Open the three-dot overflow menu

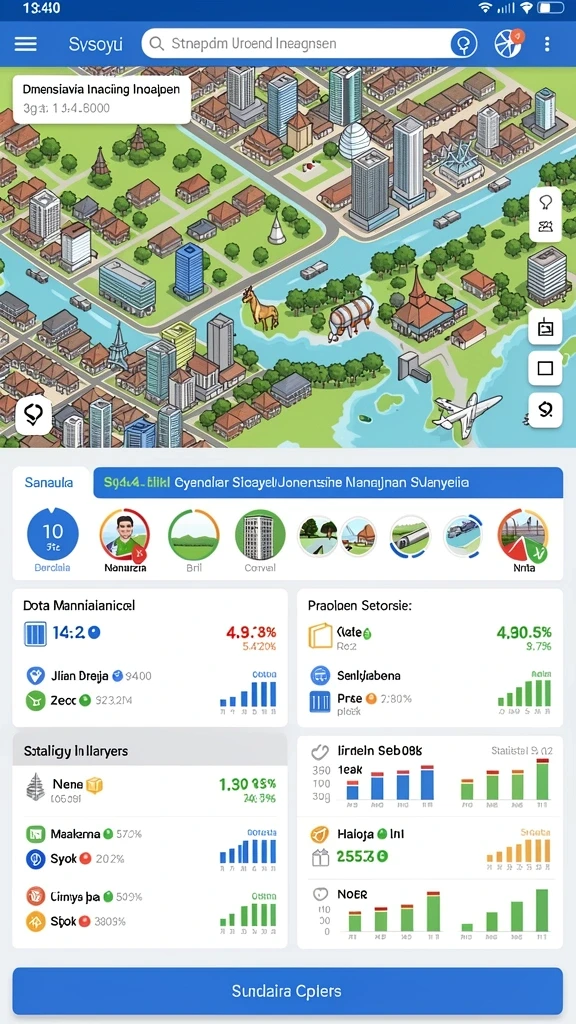(547, 44)
